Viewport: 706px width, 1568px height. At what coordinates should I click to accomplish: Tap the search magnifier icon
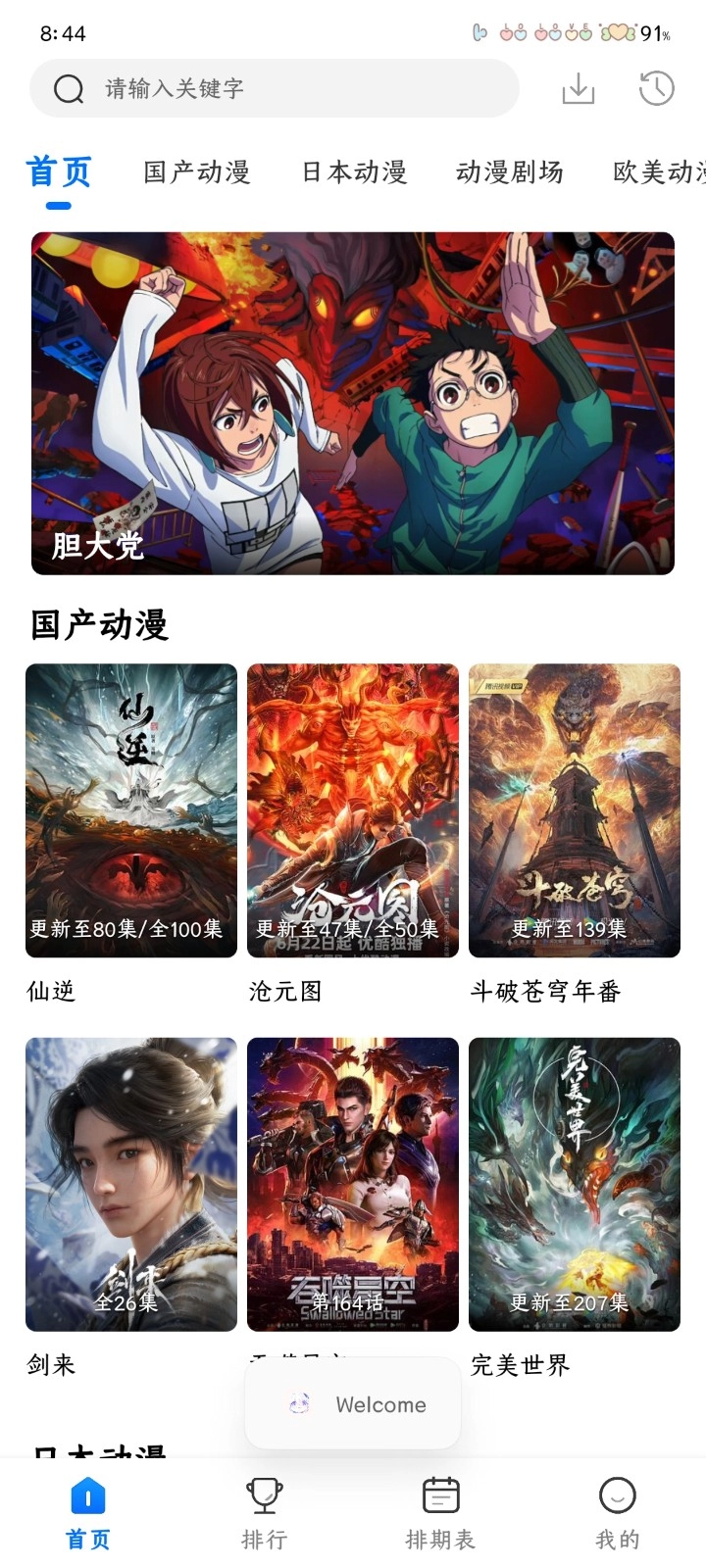[68, 88]
